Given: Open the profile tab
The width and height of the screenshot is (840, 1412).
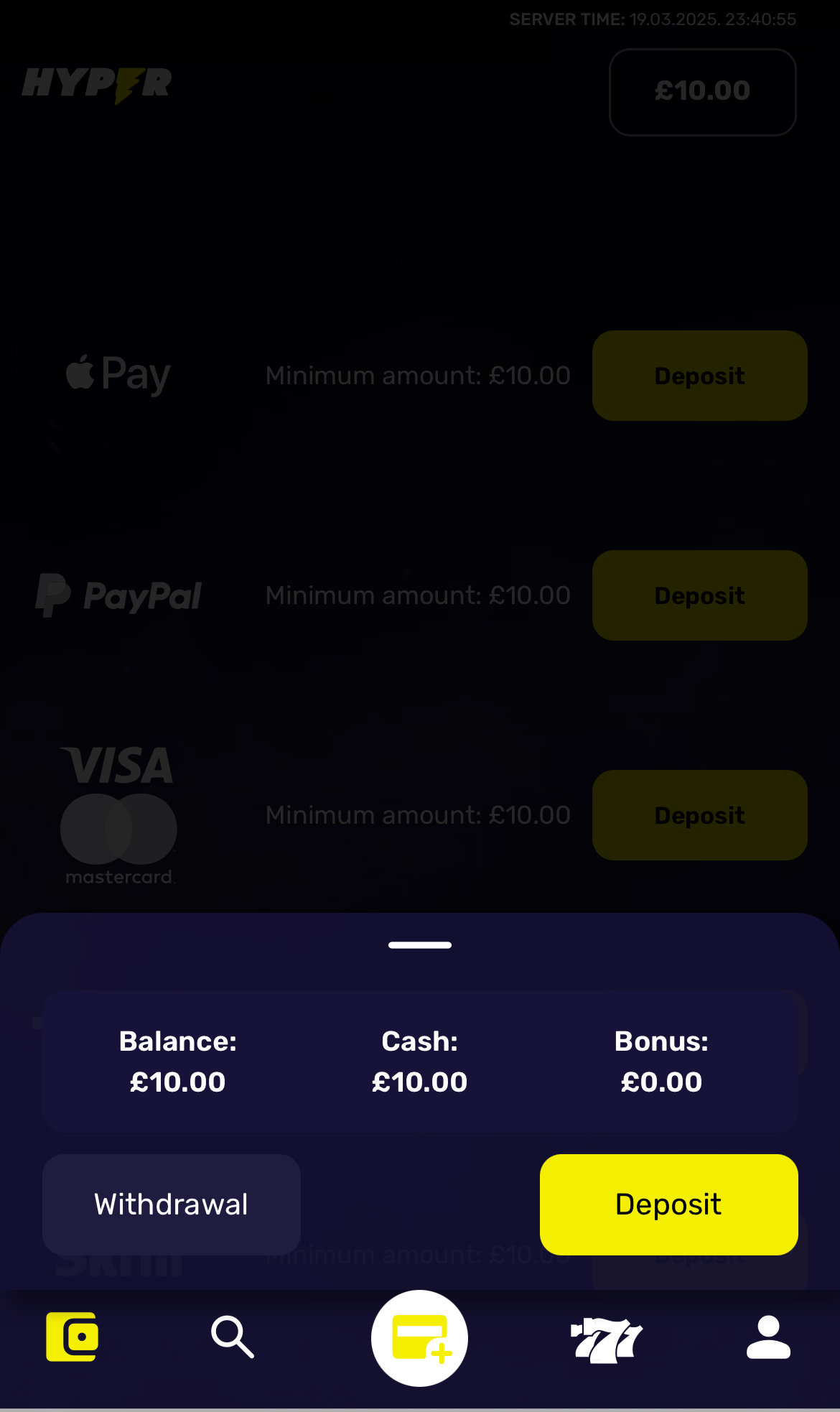Looking at the screenshot, I should click(768, 1337).
